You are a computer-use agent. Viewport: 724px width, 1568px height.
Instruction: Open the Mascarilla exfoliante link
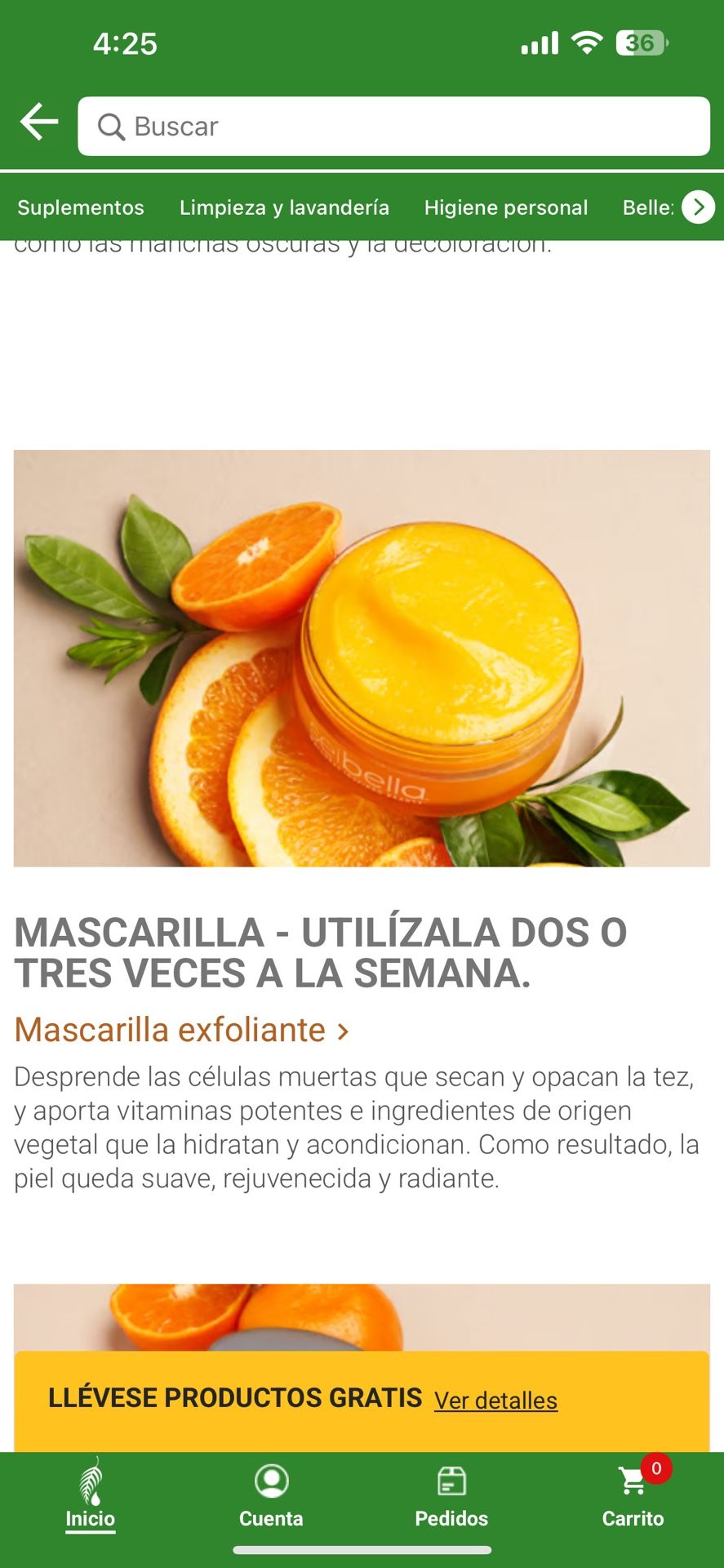181,1030
